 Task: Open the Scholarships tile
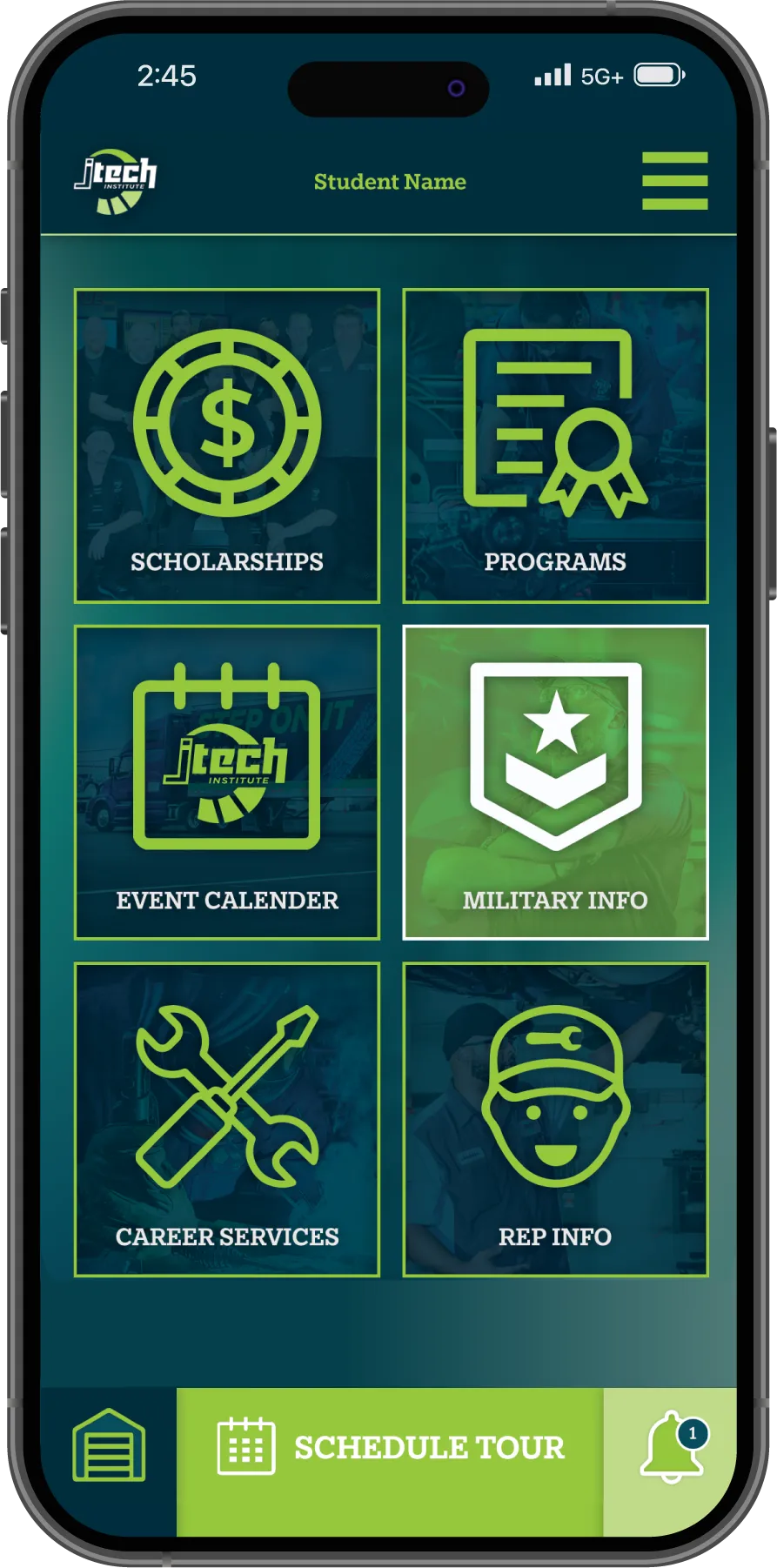[227, 446]
